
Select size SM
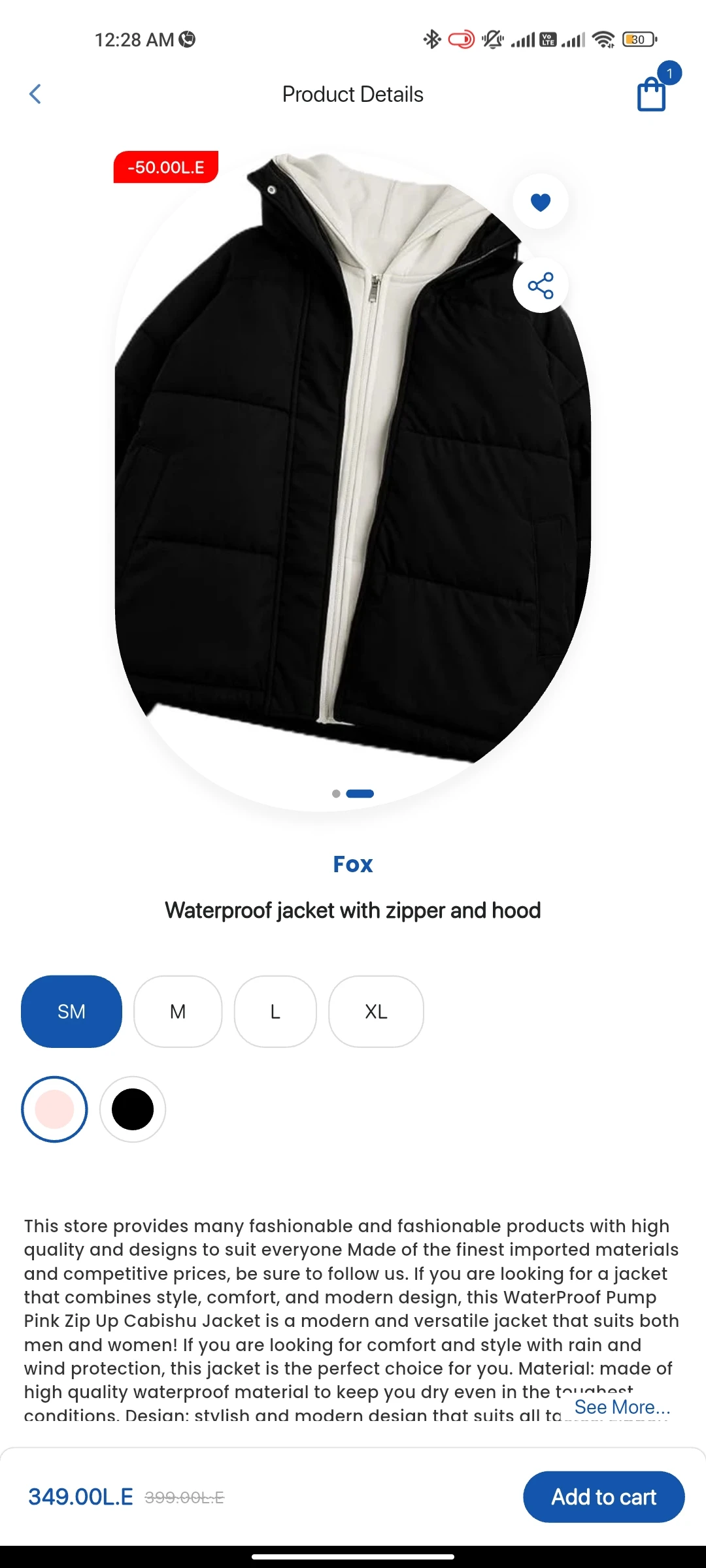click(71, 1011)
